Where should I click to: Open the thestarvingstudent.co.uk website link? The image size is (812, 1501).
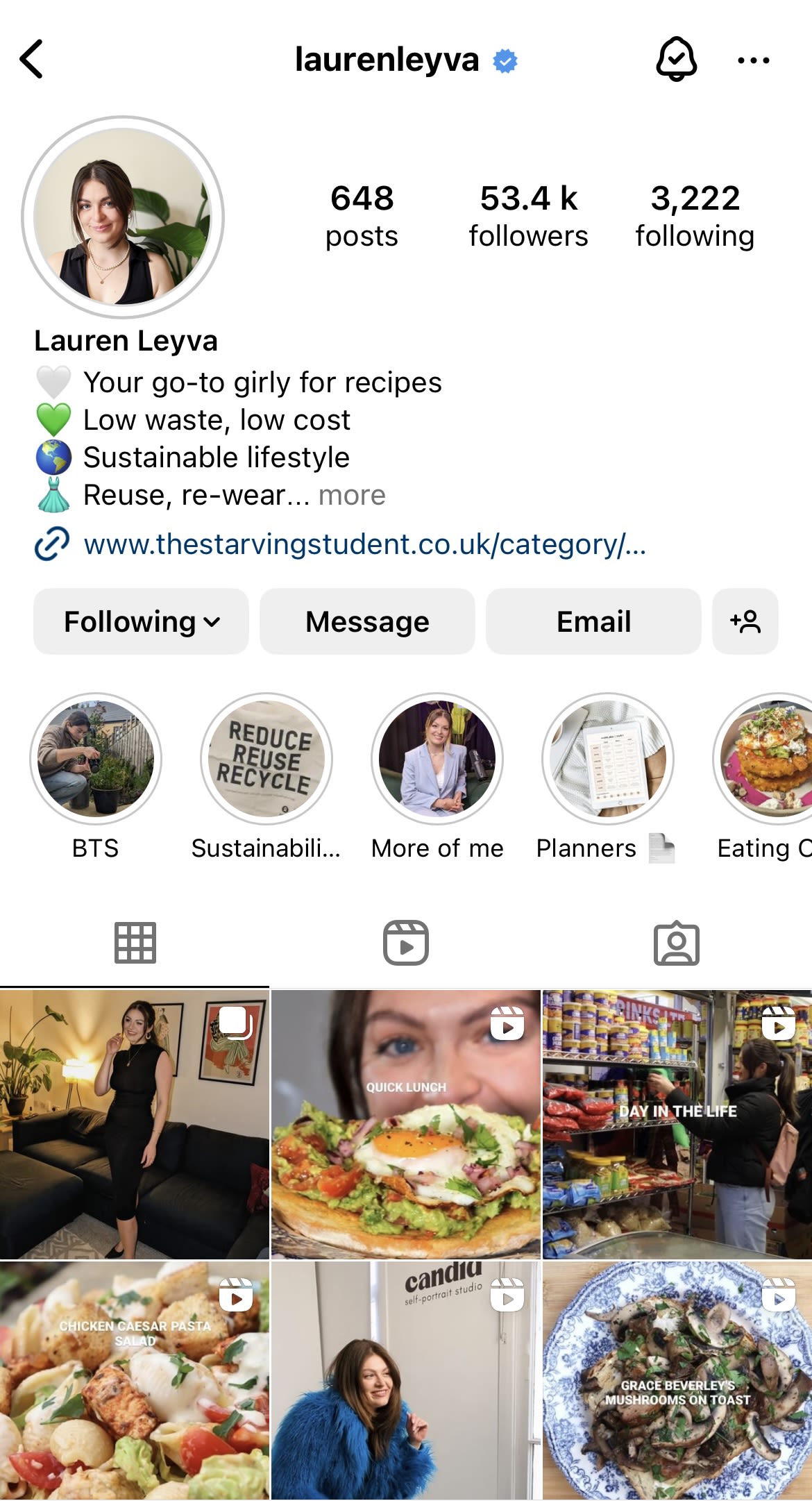click(364, 544)
